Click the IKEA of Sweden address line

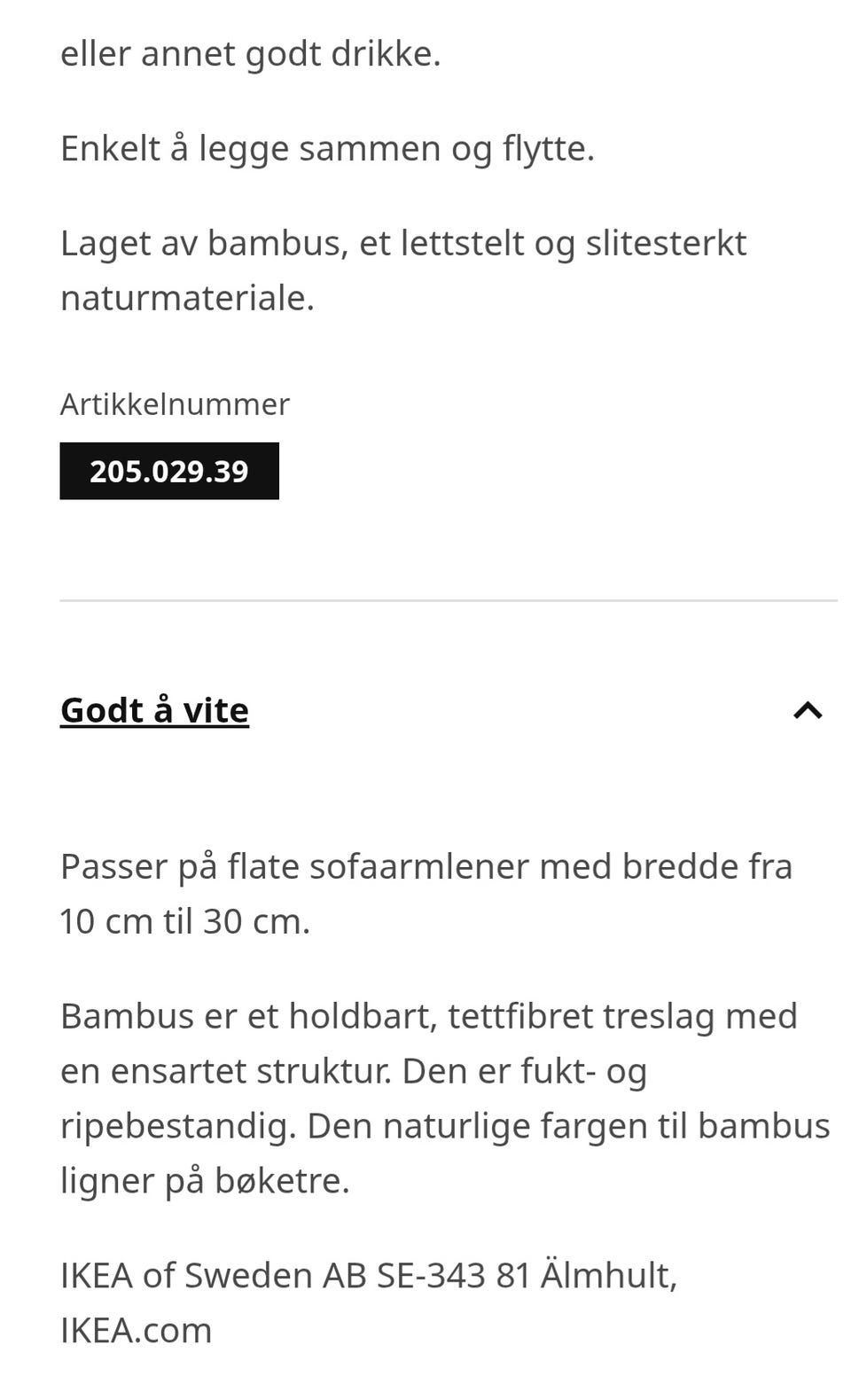[x=369, y=1275]
